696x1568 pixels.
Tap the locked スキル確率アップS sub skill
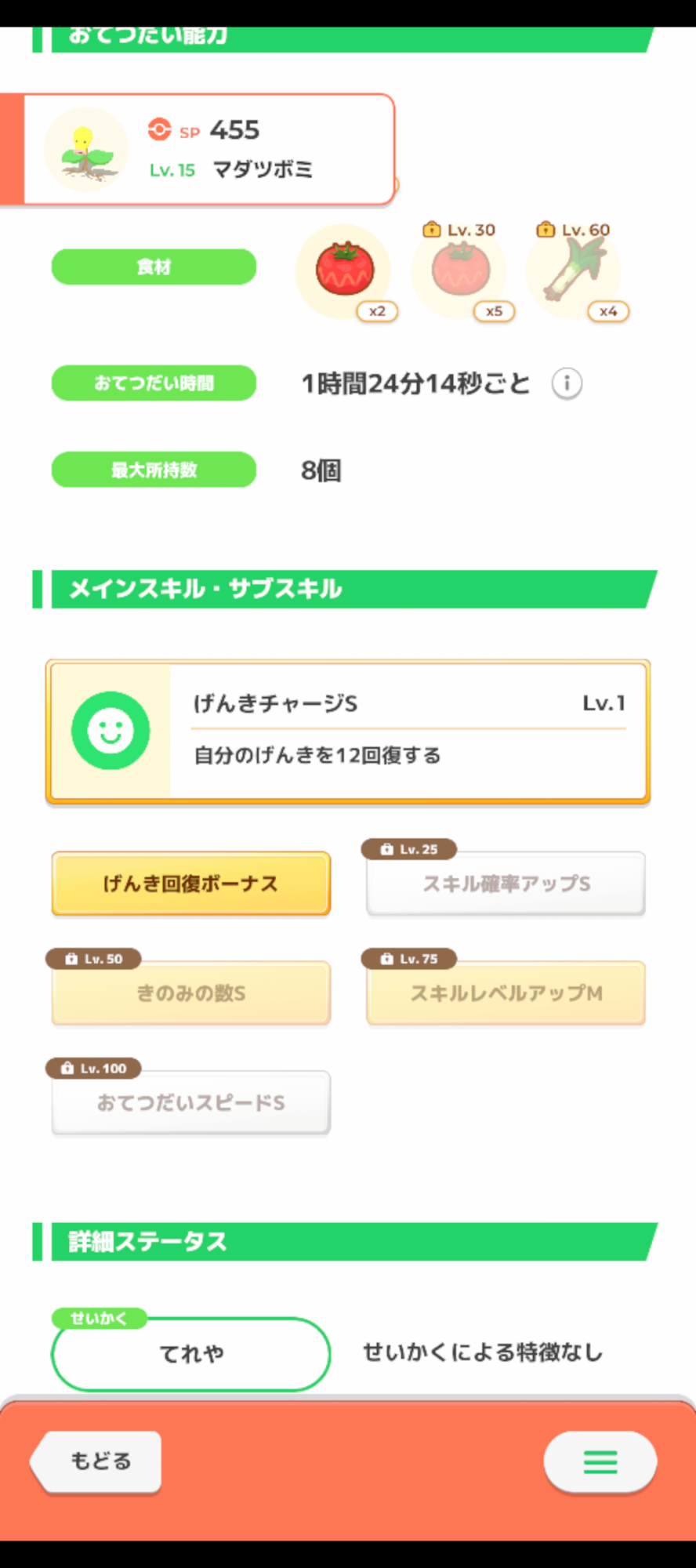(x=506, y=884)
